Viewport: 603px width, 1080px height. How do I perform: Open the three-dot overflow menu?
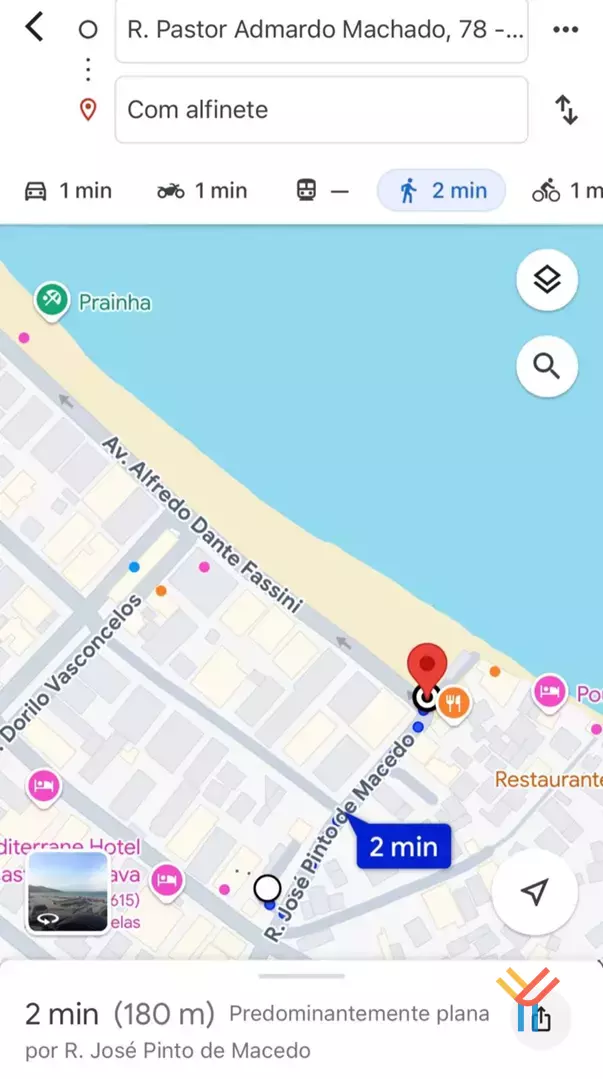click(566, 29)
